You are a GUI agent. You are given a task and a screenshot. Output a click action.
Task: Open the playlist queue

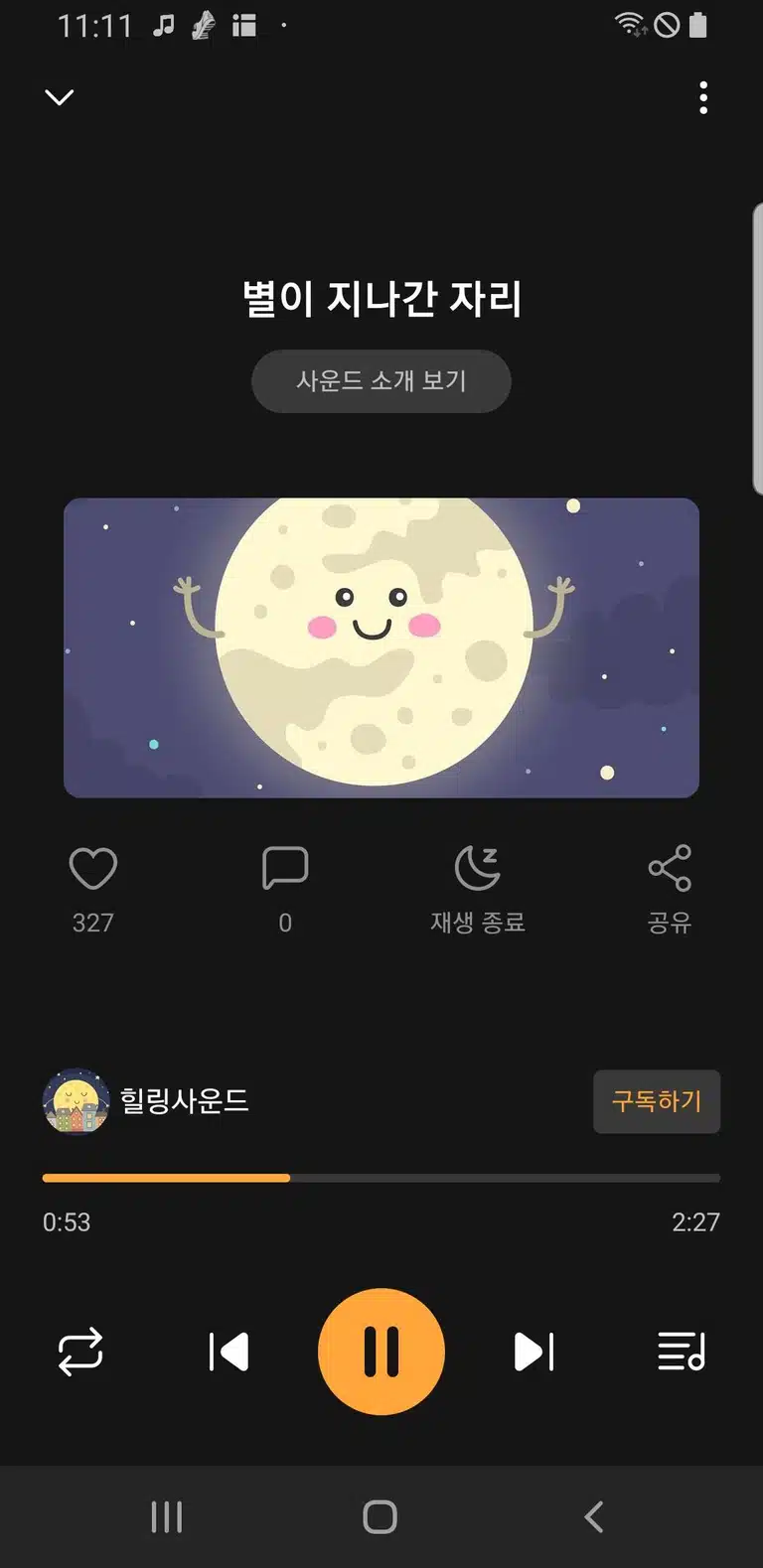pyautogui.click(x=682, y=1352)
